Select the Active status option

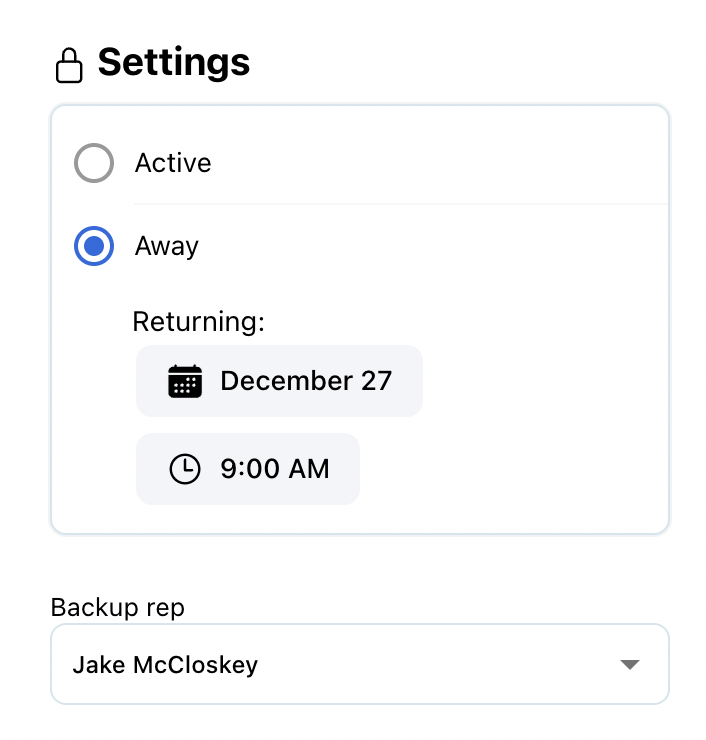pos(94,163)
